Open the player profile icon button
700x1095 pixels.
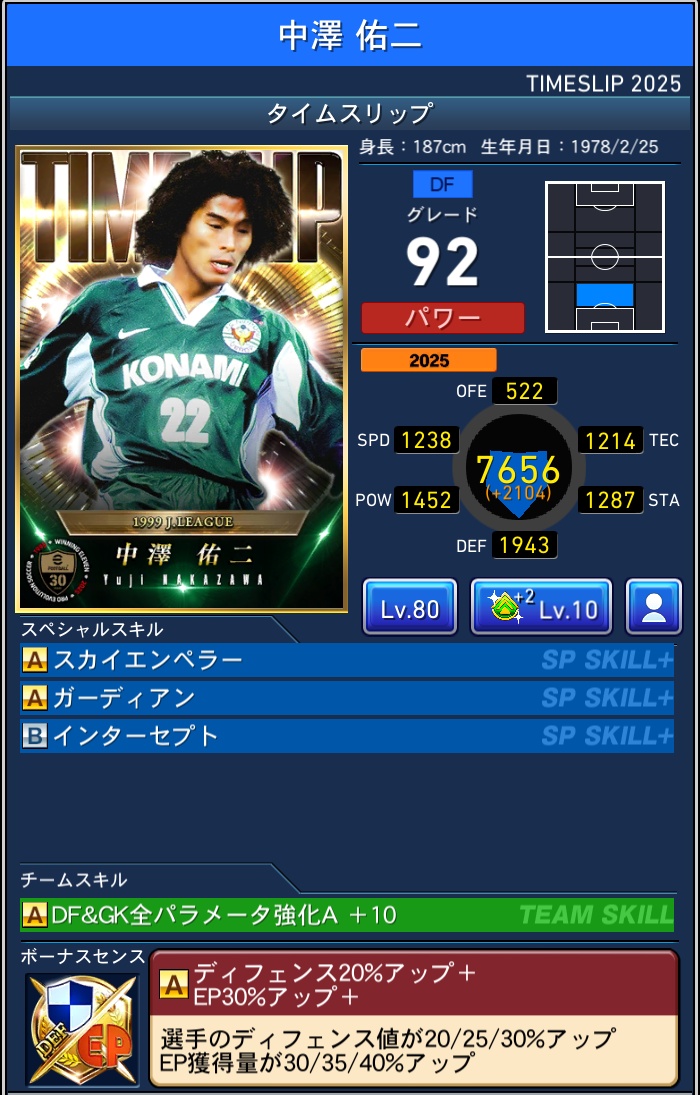point(653,607)
